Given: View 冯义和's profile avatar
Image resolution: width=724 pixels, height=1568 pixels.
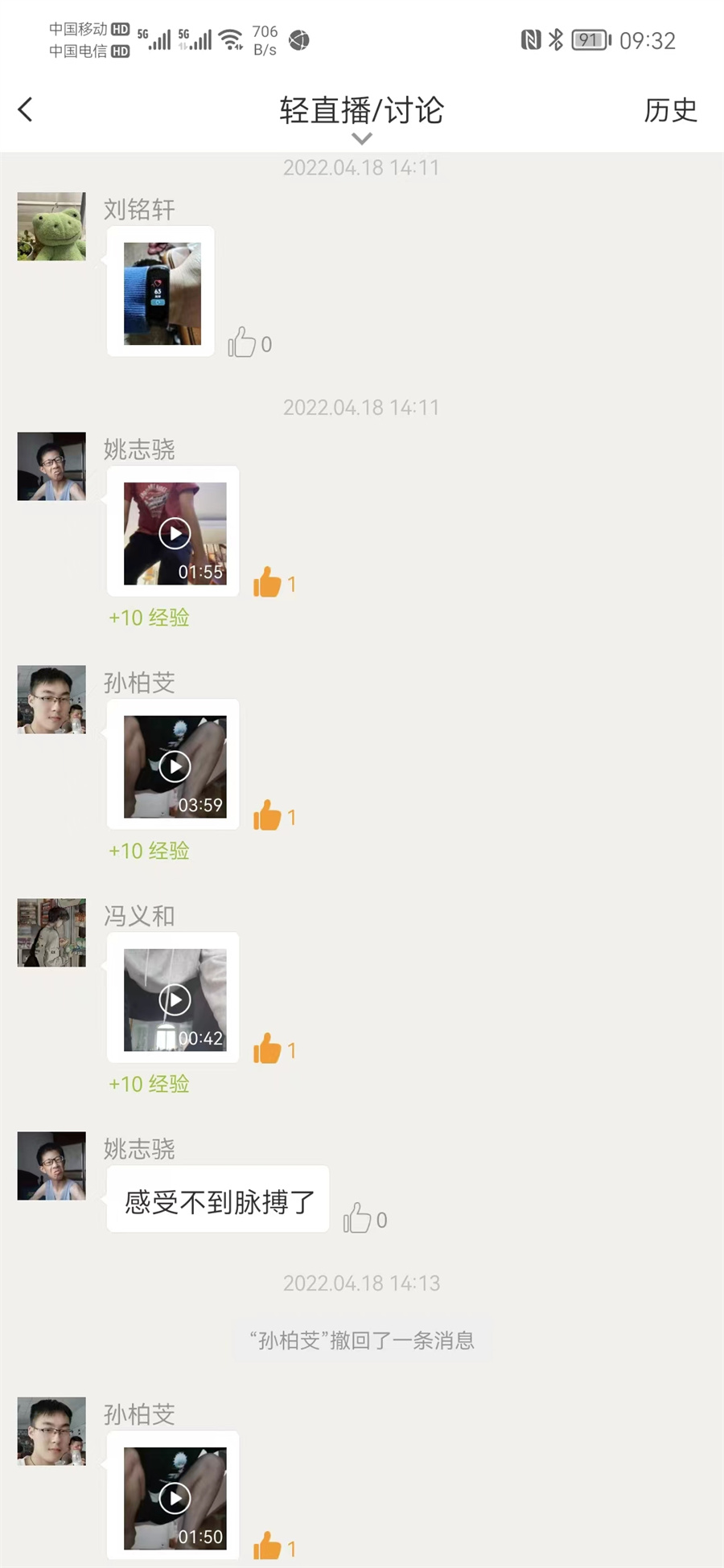Looking at the screenshot, I should point(51,933).
